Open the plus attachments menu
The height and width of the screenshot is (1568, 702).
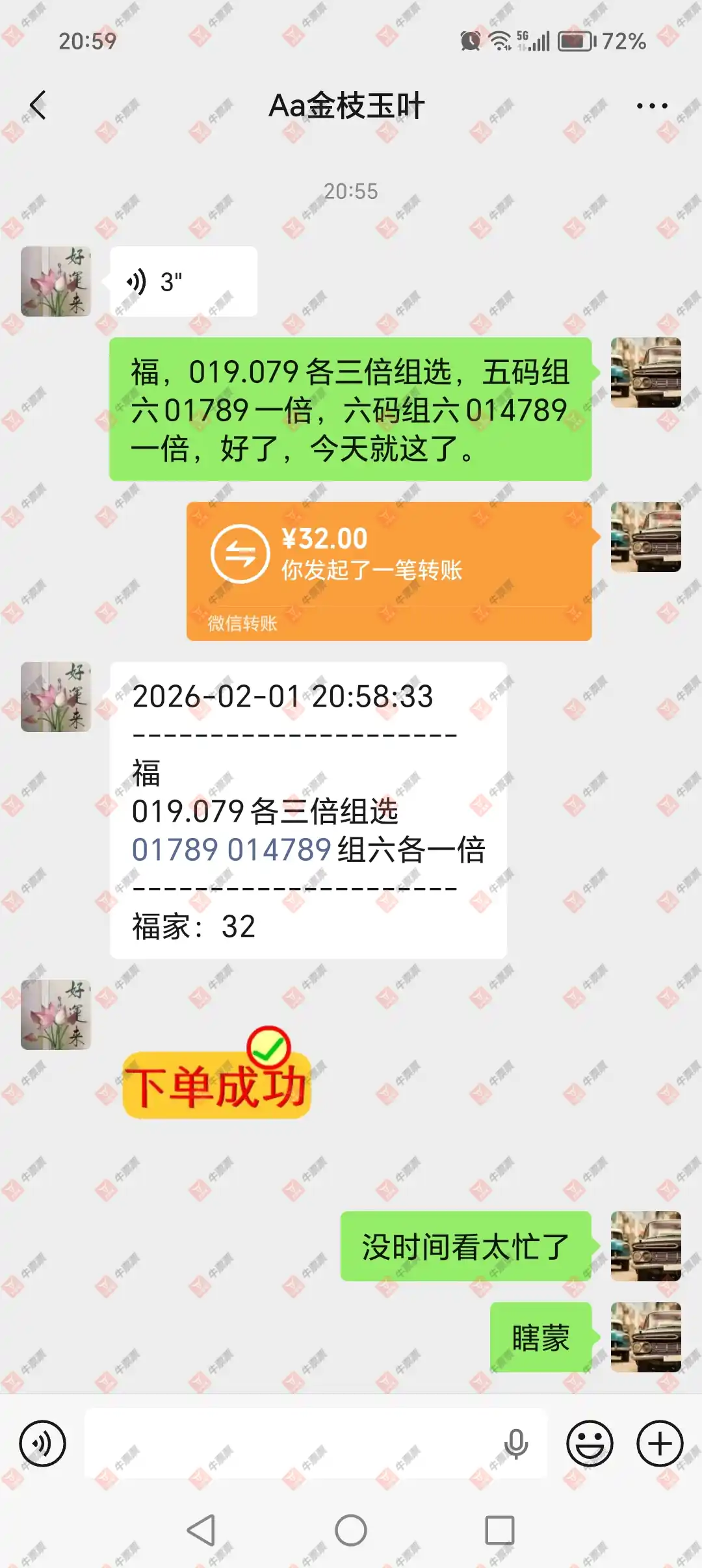(x=660, y=1444)
